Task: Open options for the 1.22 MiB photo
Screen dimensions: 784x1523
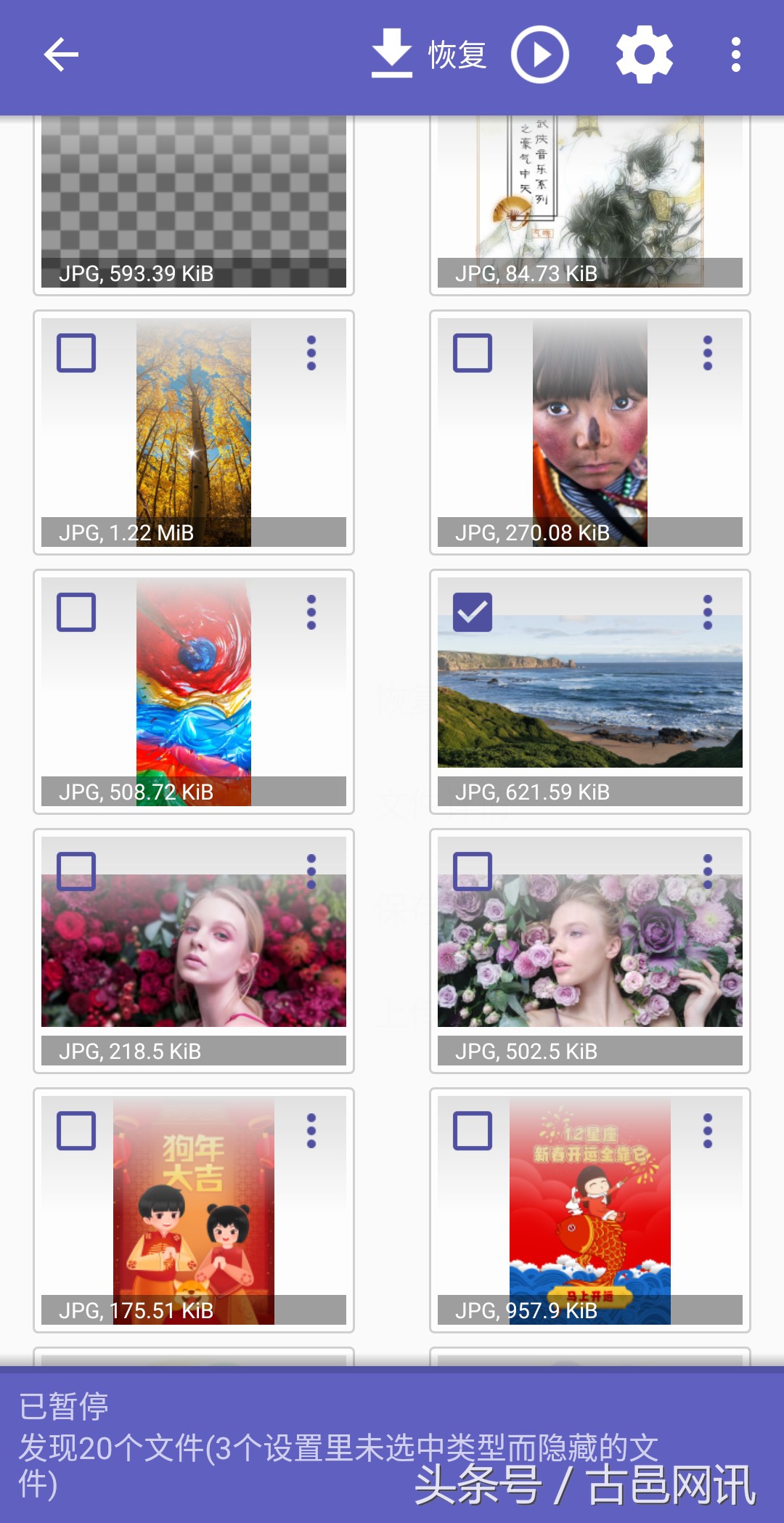Action: (x=311, y=353)
